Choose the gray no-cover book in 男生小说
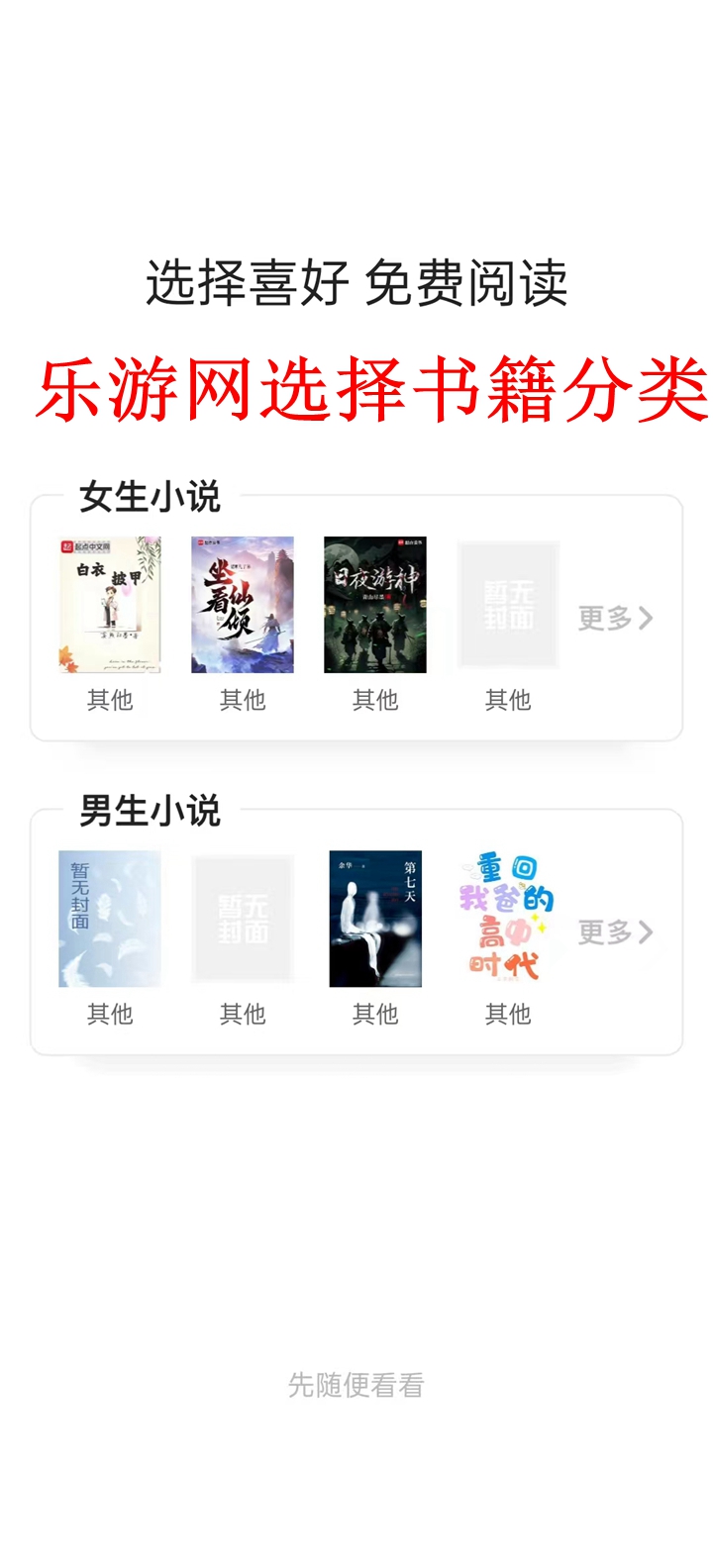 [x=243, y=919]
